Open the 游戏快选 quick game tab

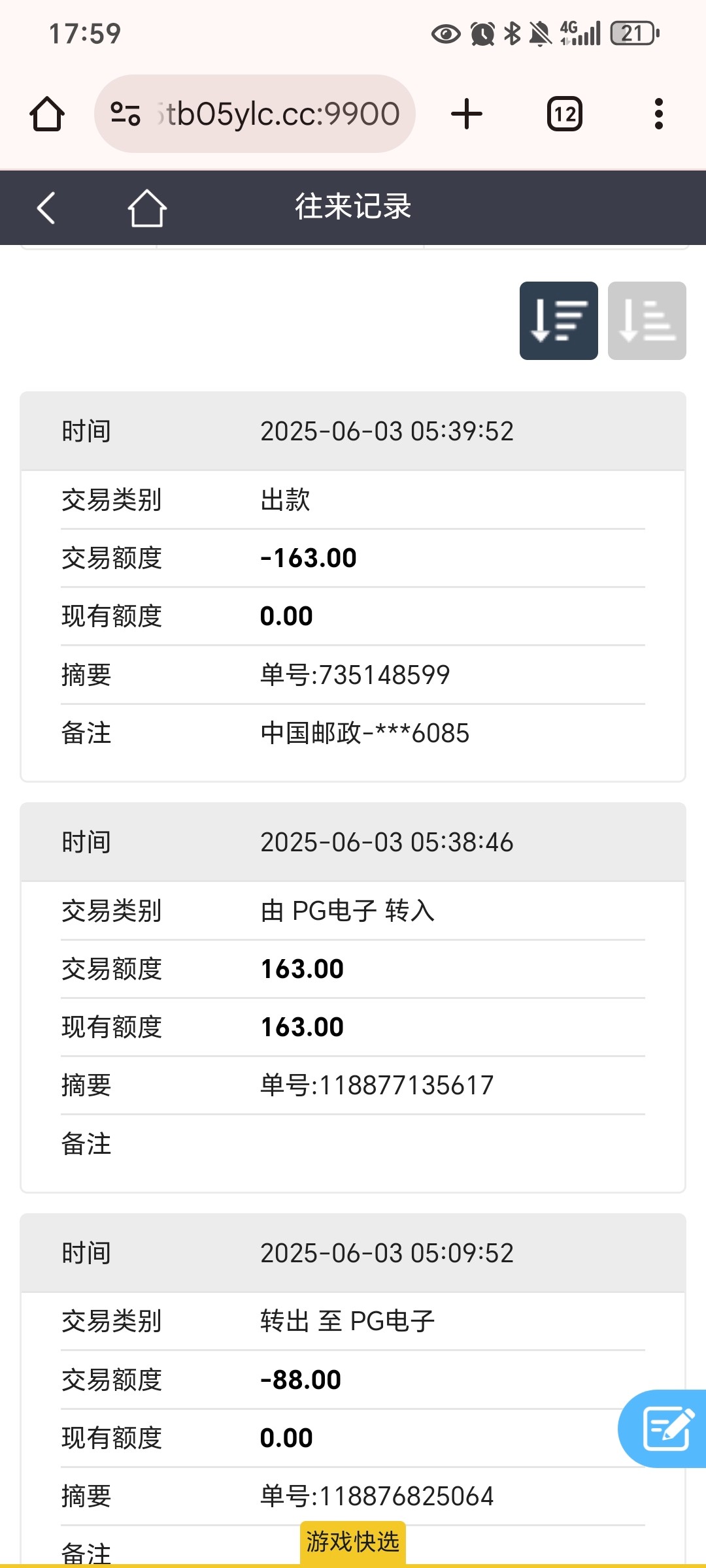[353, 1542]
